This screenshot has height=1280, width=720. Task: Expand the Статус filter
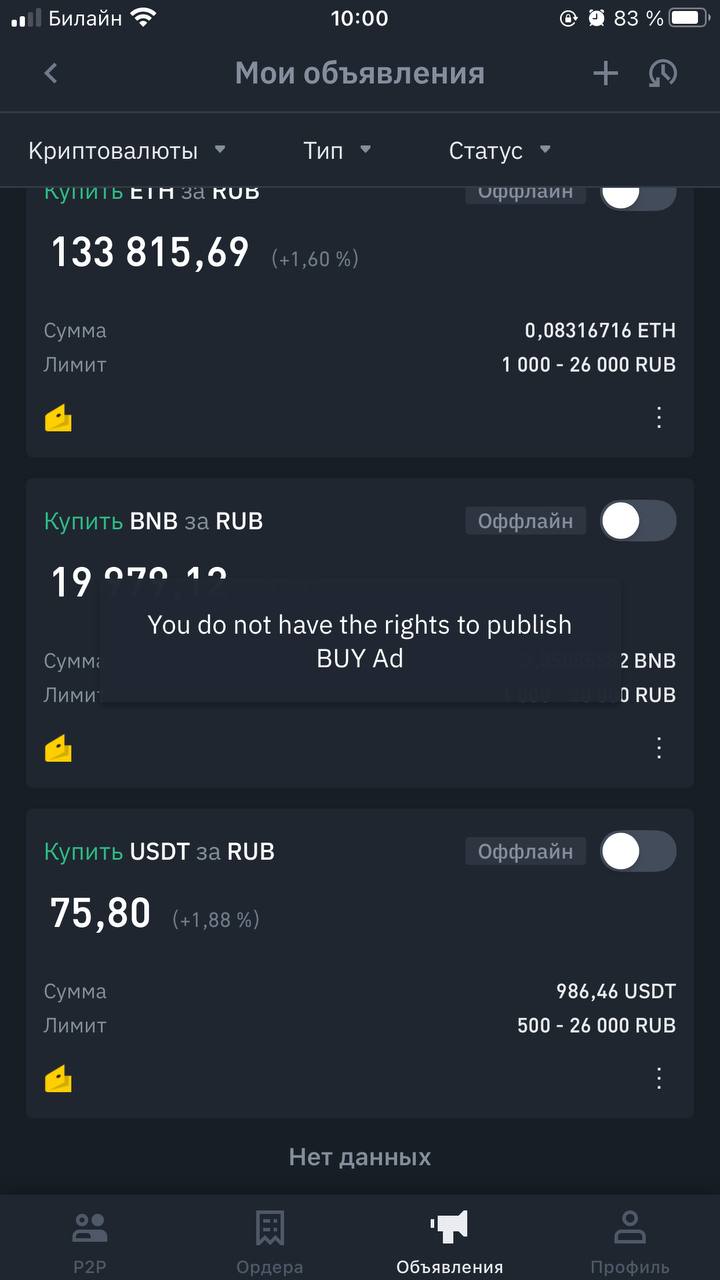(500, 151)
